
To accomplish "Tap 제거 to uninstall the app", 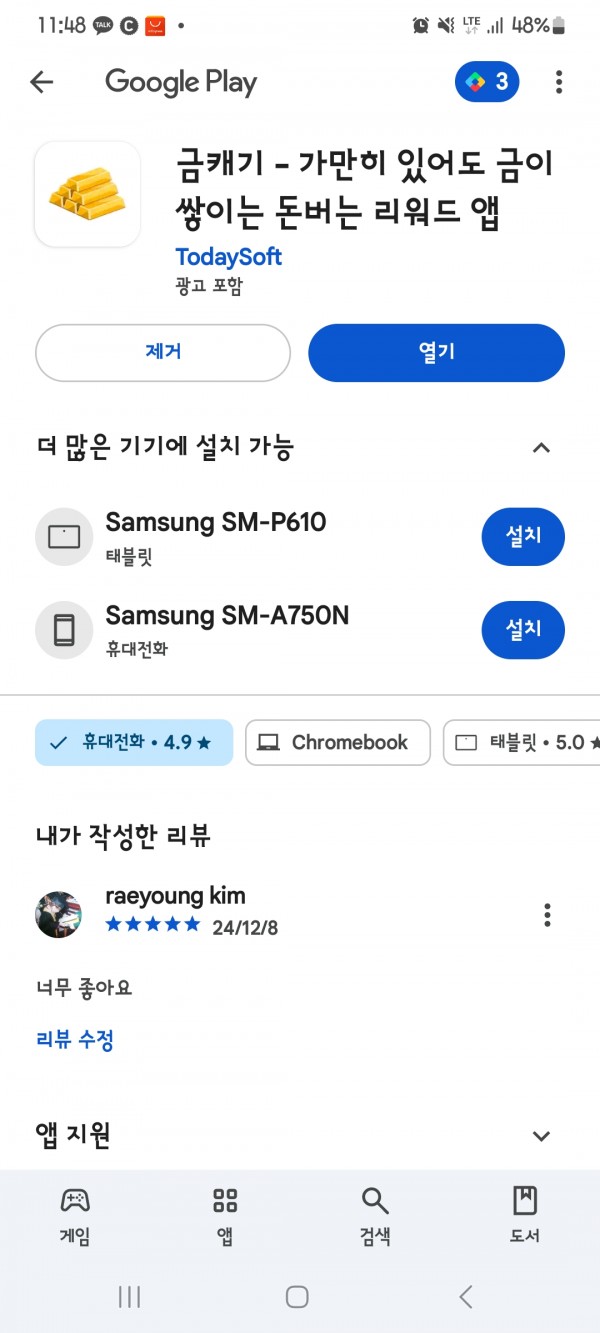I will pyautogui.click(x=163, y=352).
